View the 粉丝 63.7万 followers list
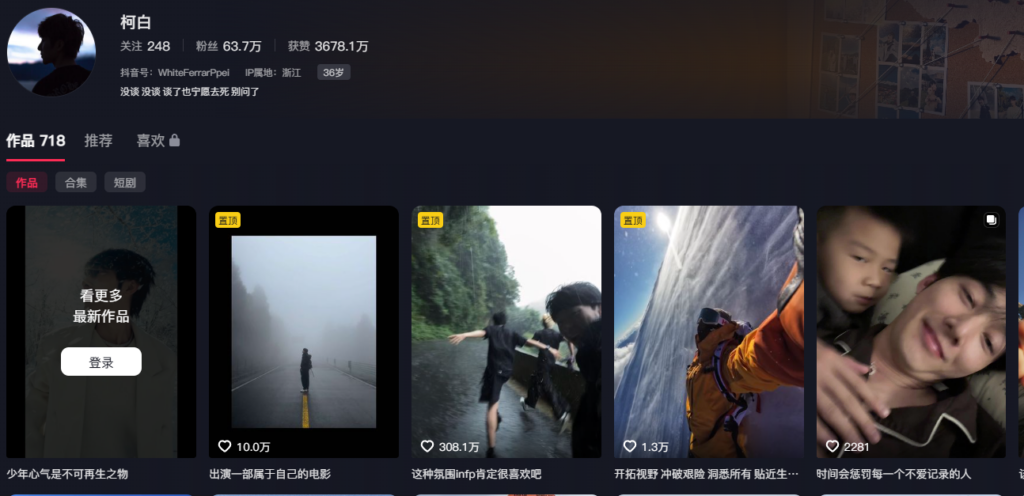This screenshot has width=1024, height=496. [x=228, y=46]
